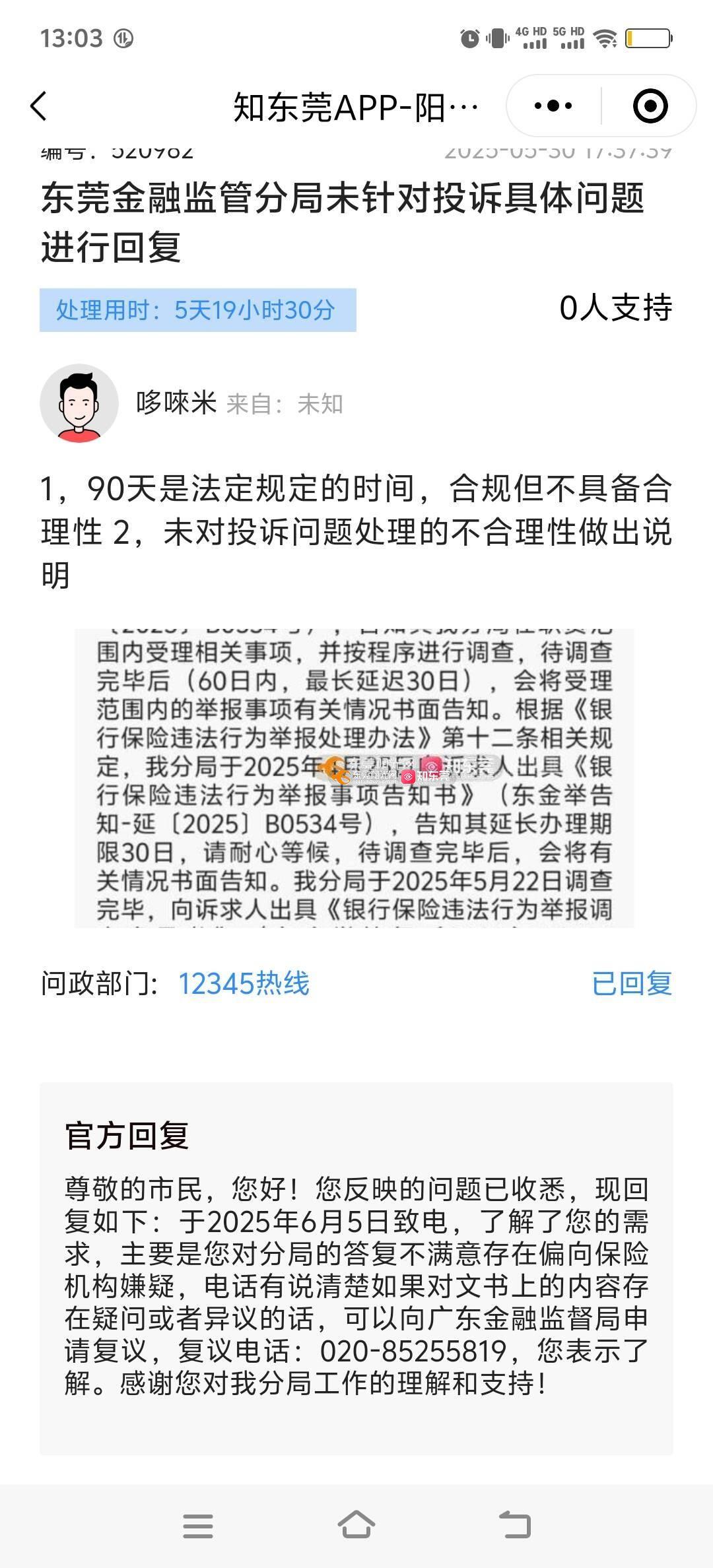Close the mini program with the circle button
The image size is (713, 1568).
[650, 106]
